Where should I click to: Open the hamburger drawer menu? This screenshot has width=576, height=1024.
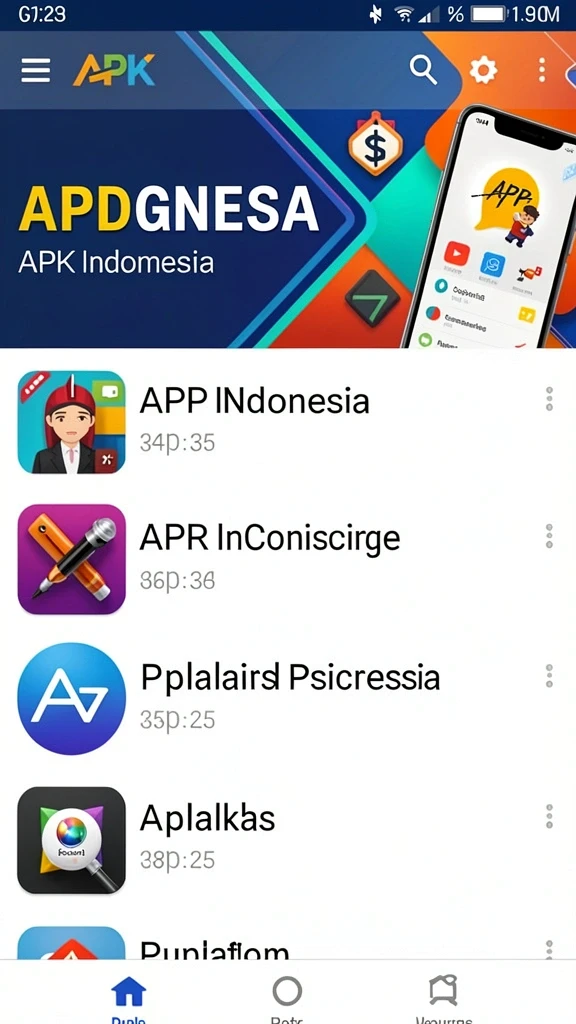tap(35, 70)
